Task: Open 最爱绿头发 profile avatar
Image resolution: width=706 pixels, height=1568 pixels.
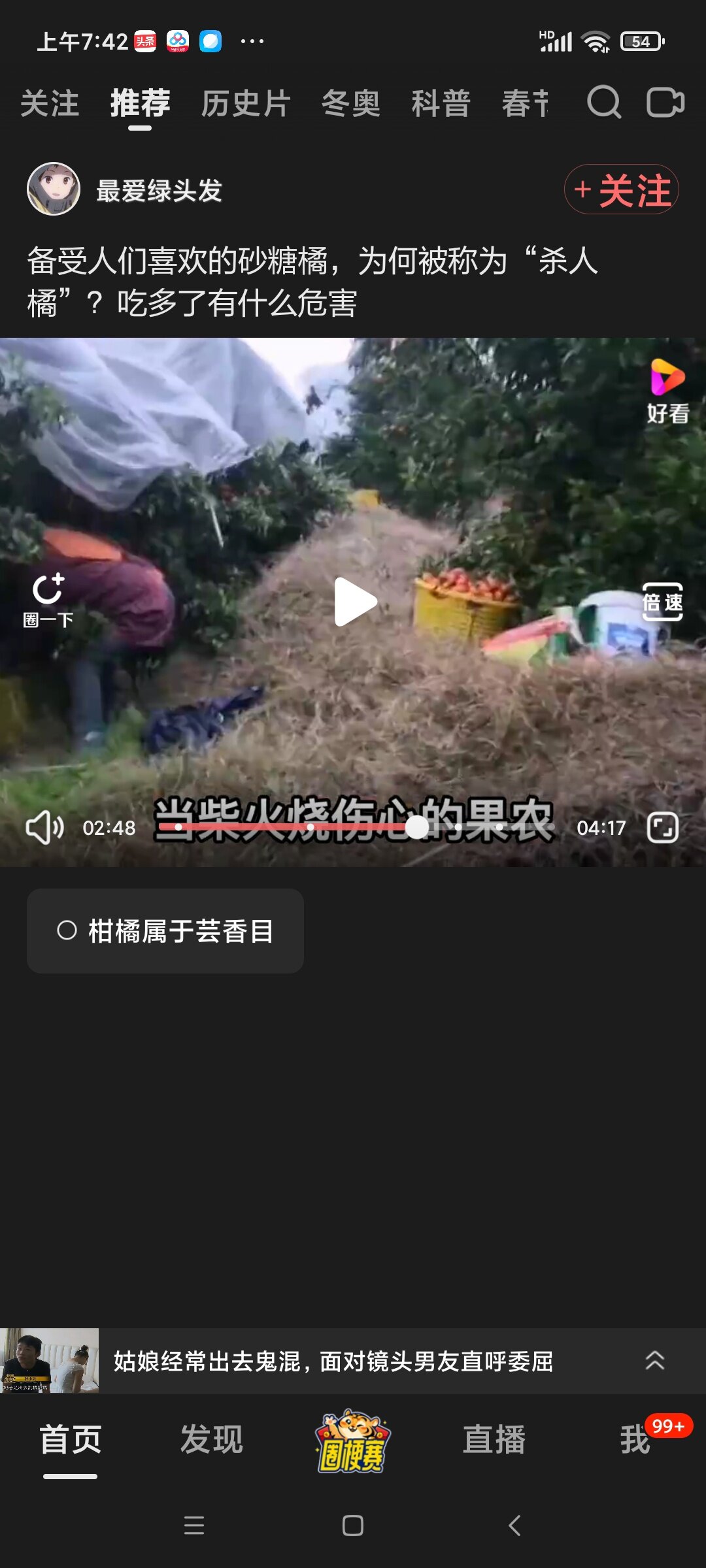Action: click(54, 189)
